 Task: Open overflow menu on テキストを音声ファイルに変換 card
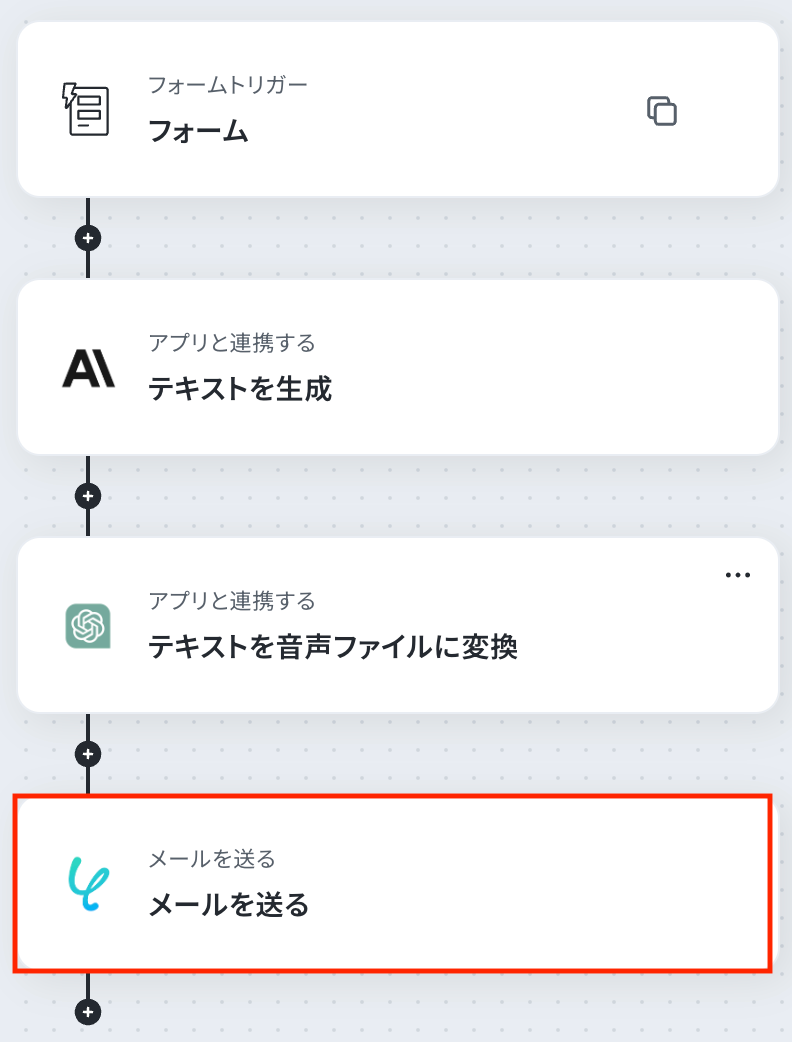coord(737,575)
